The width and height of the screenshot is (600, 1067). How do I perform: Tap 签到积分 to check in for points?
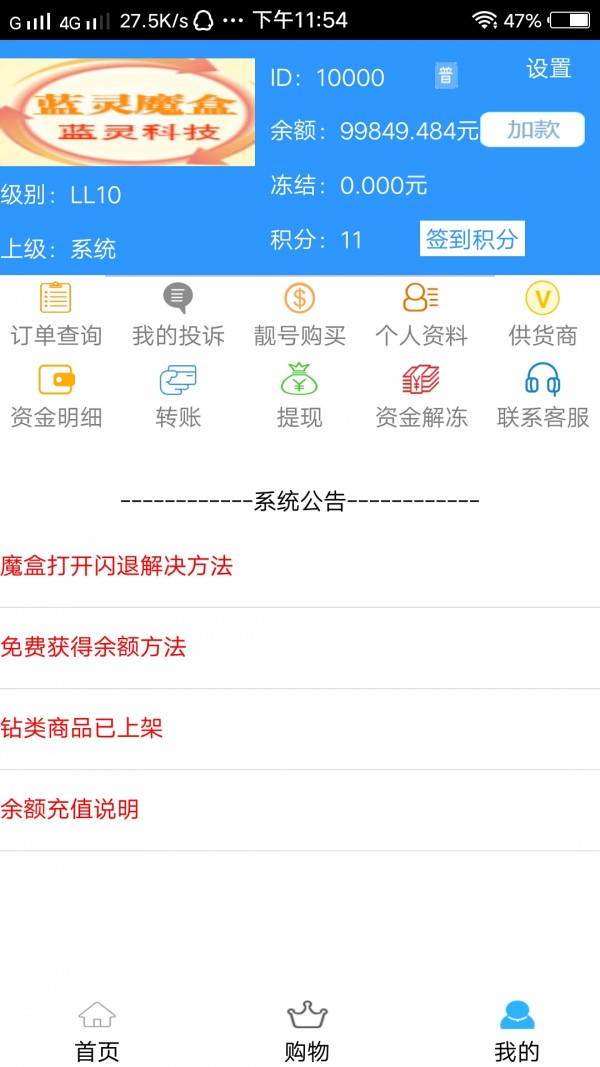click(472, 239)
